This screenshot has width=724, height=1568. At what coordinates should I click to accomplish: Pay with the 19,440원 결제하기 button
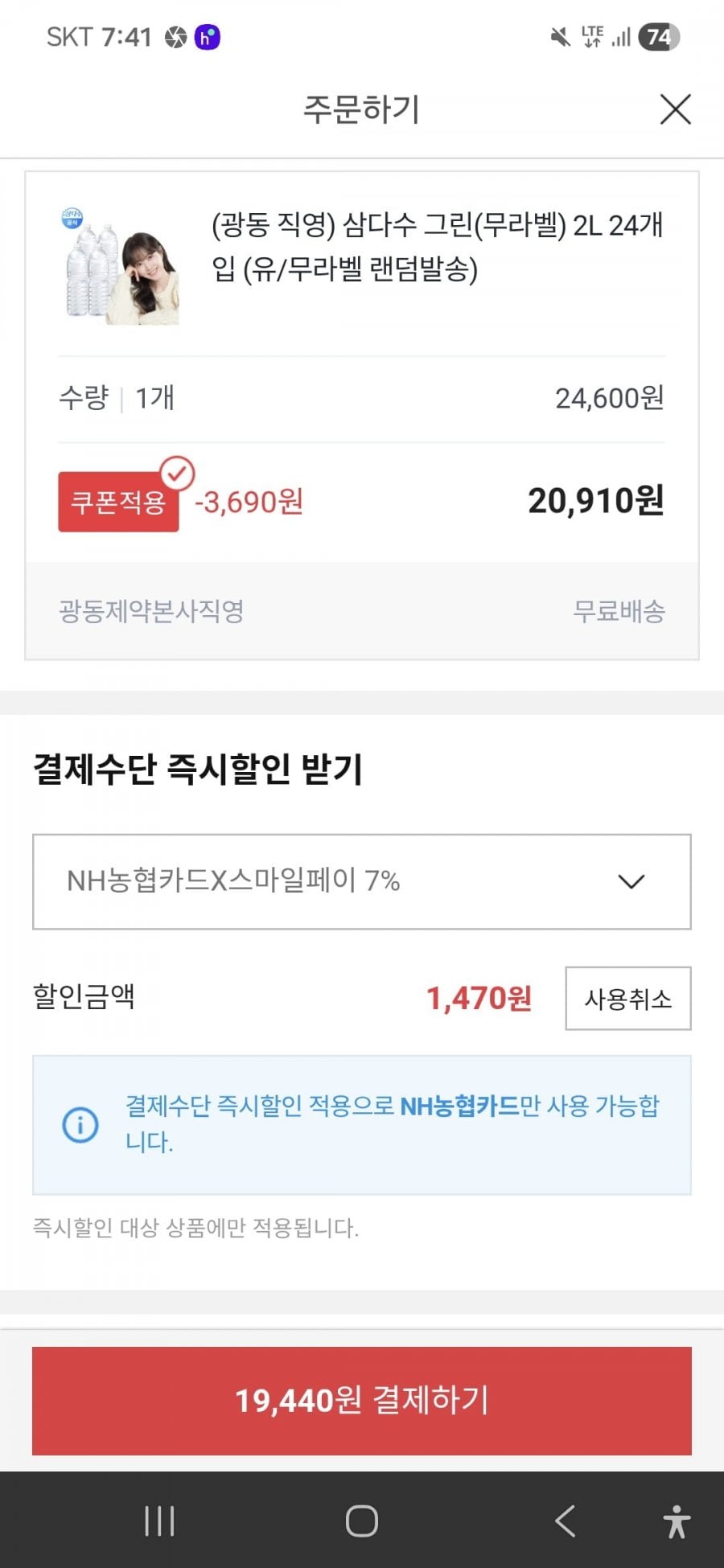(x=362, y=1400)
